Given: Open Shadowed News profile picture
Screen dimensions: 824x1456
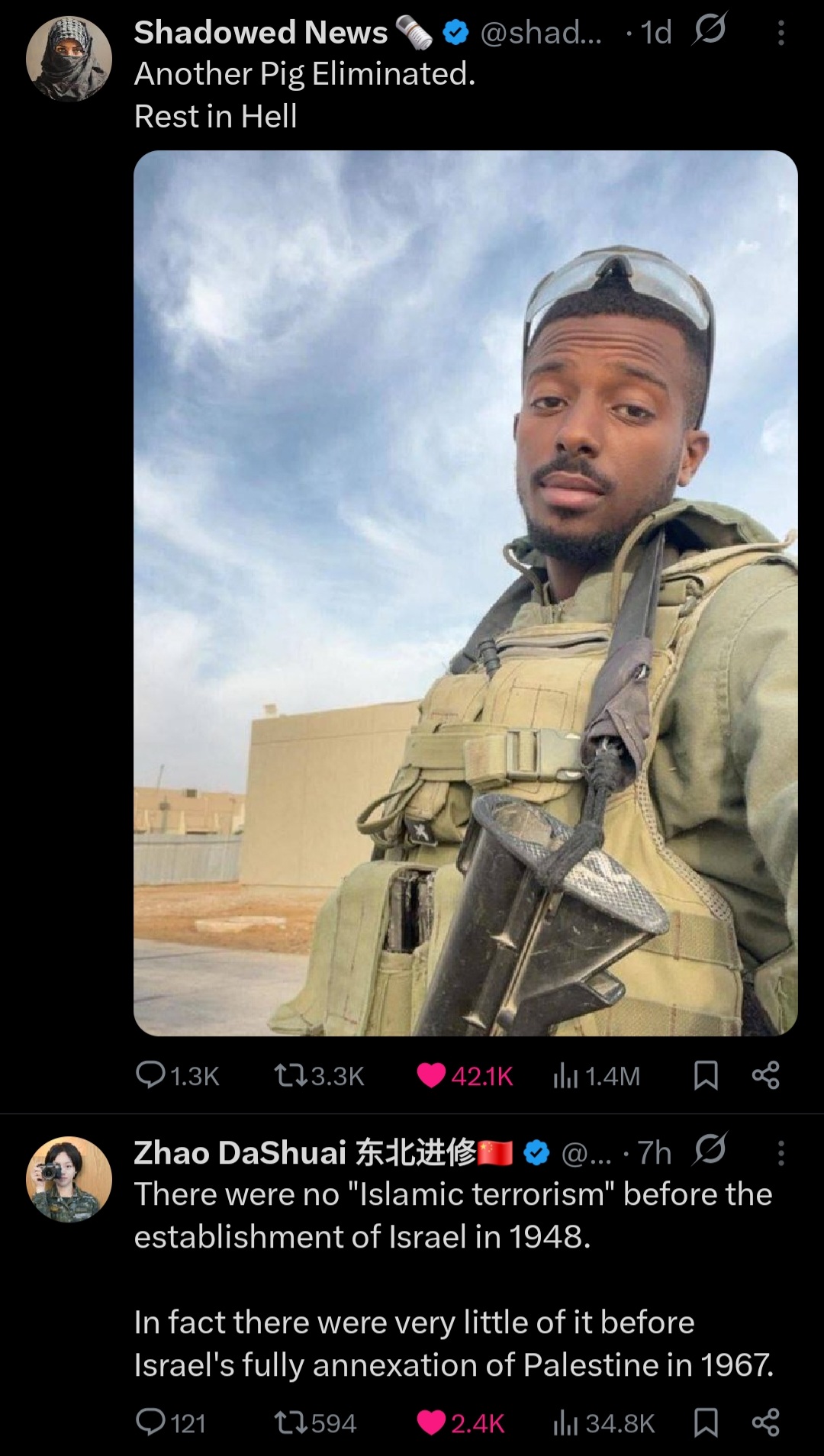Looking at the screenshot, I should 69,59.
